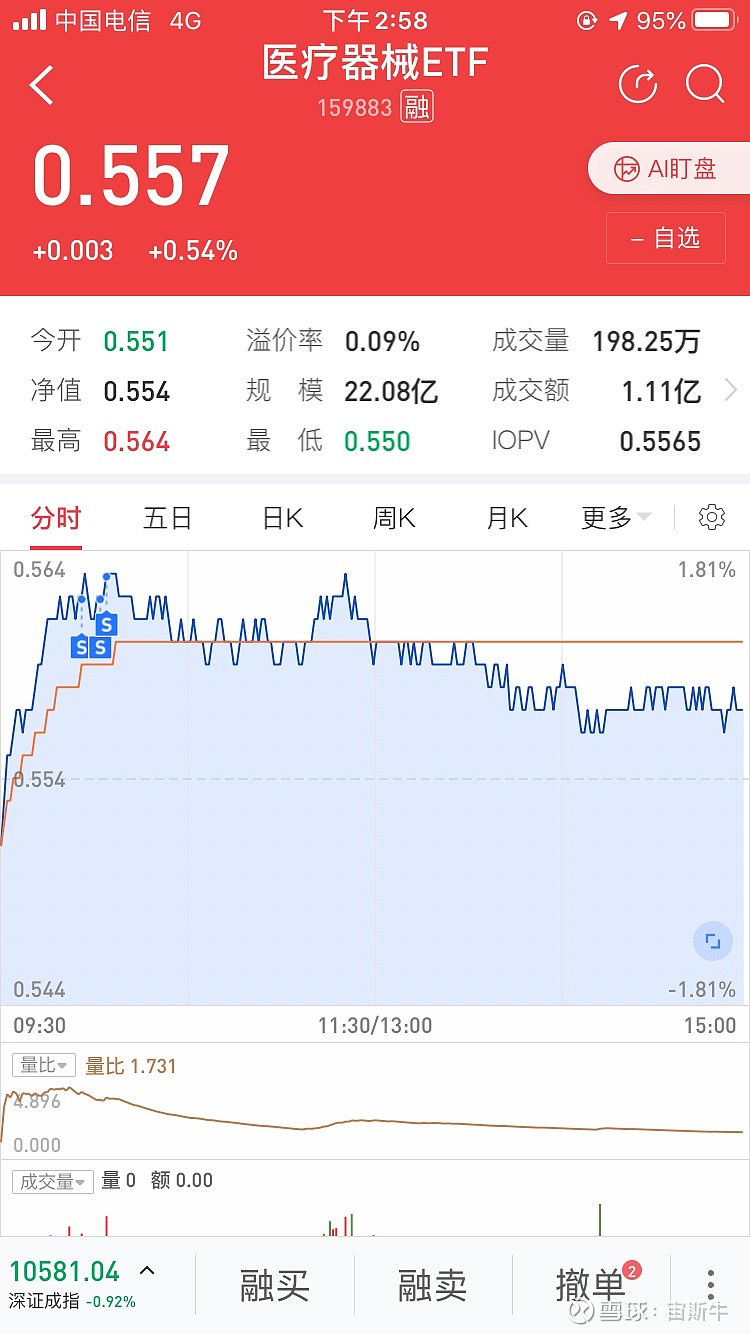750x1334 pixels.
Task: Remove from watchlist via 自选 button
Action: pyautogui.click(x=666, y=238)
